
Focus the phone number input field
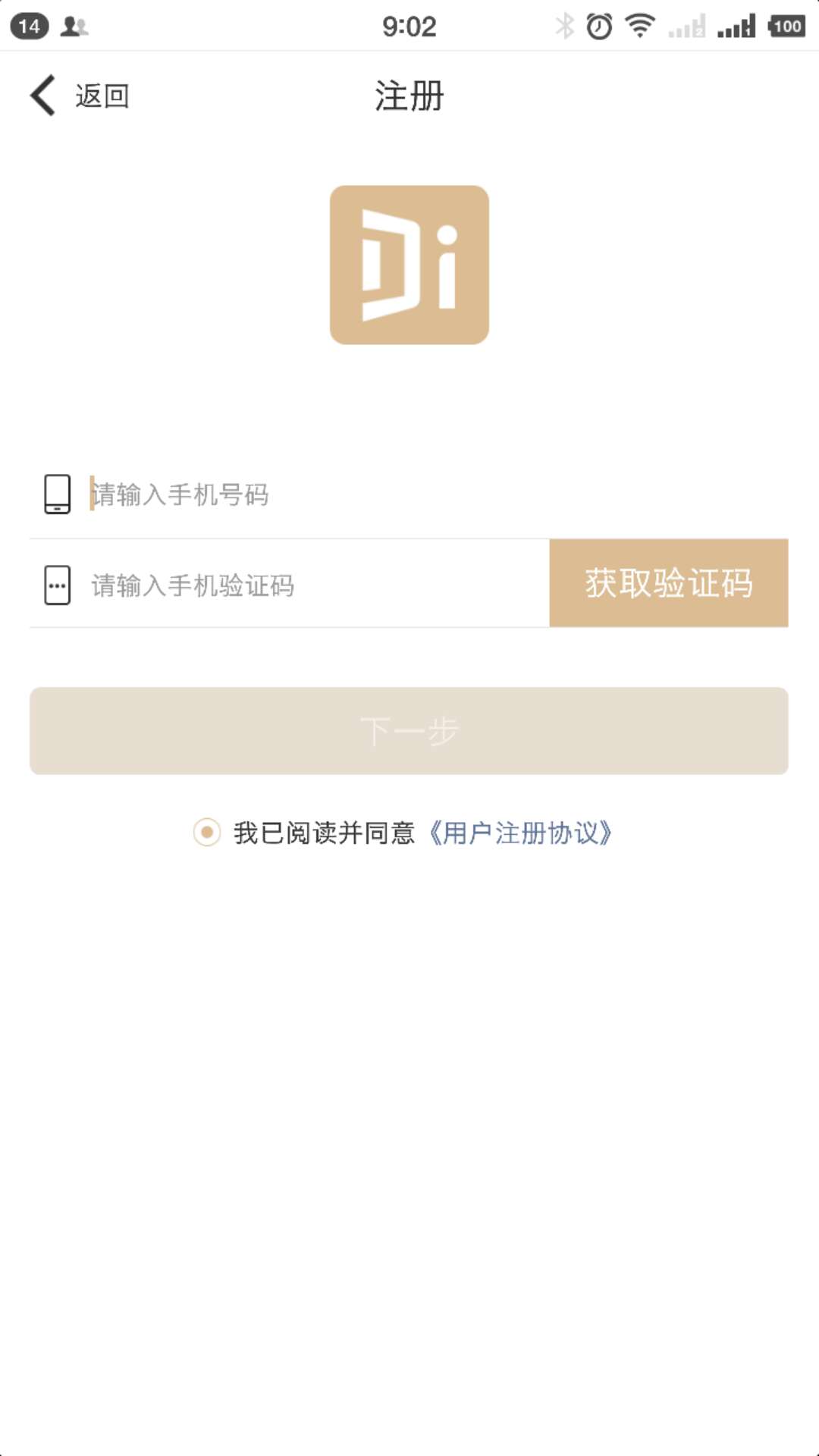point(425,494)
